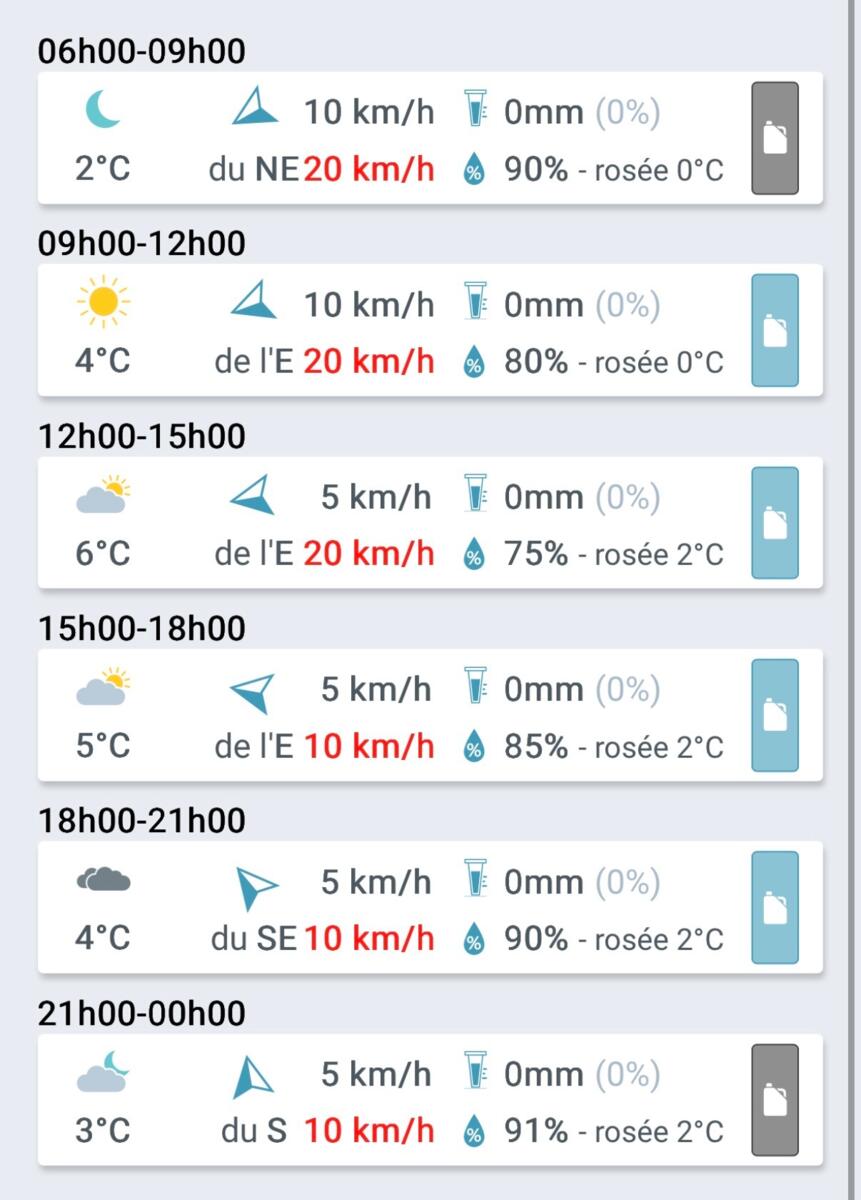Check spraying conditions button for 15h00-18h00
The width and height of the screenshot is (861, 1200).
coord(775,716)
